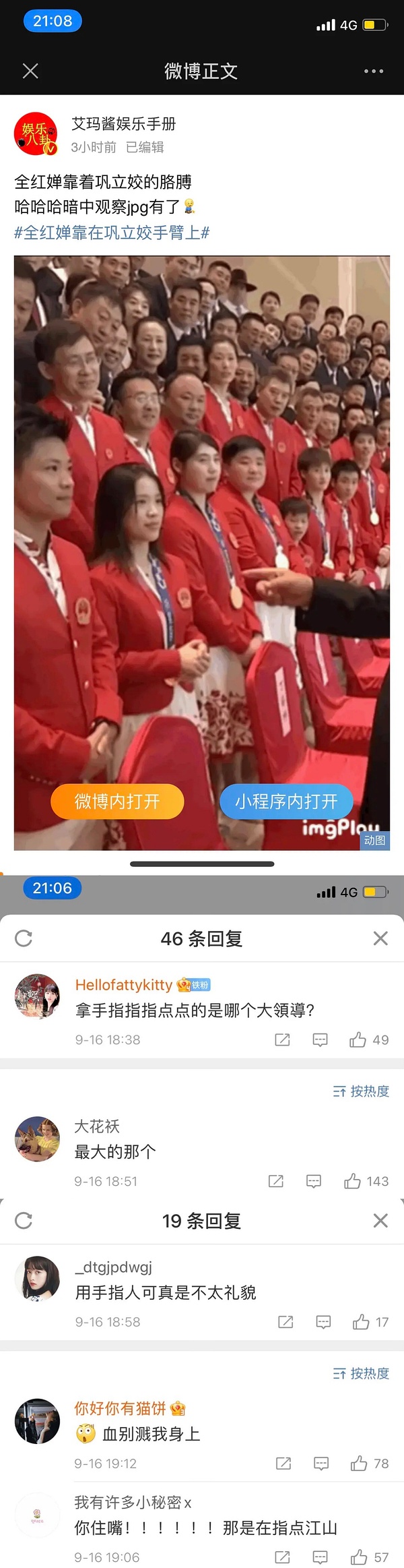Like 你好你有猫饼's reply
404x1568 pixels.
[358, 1464]
